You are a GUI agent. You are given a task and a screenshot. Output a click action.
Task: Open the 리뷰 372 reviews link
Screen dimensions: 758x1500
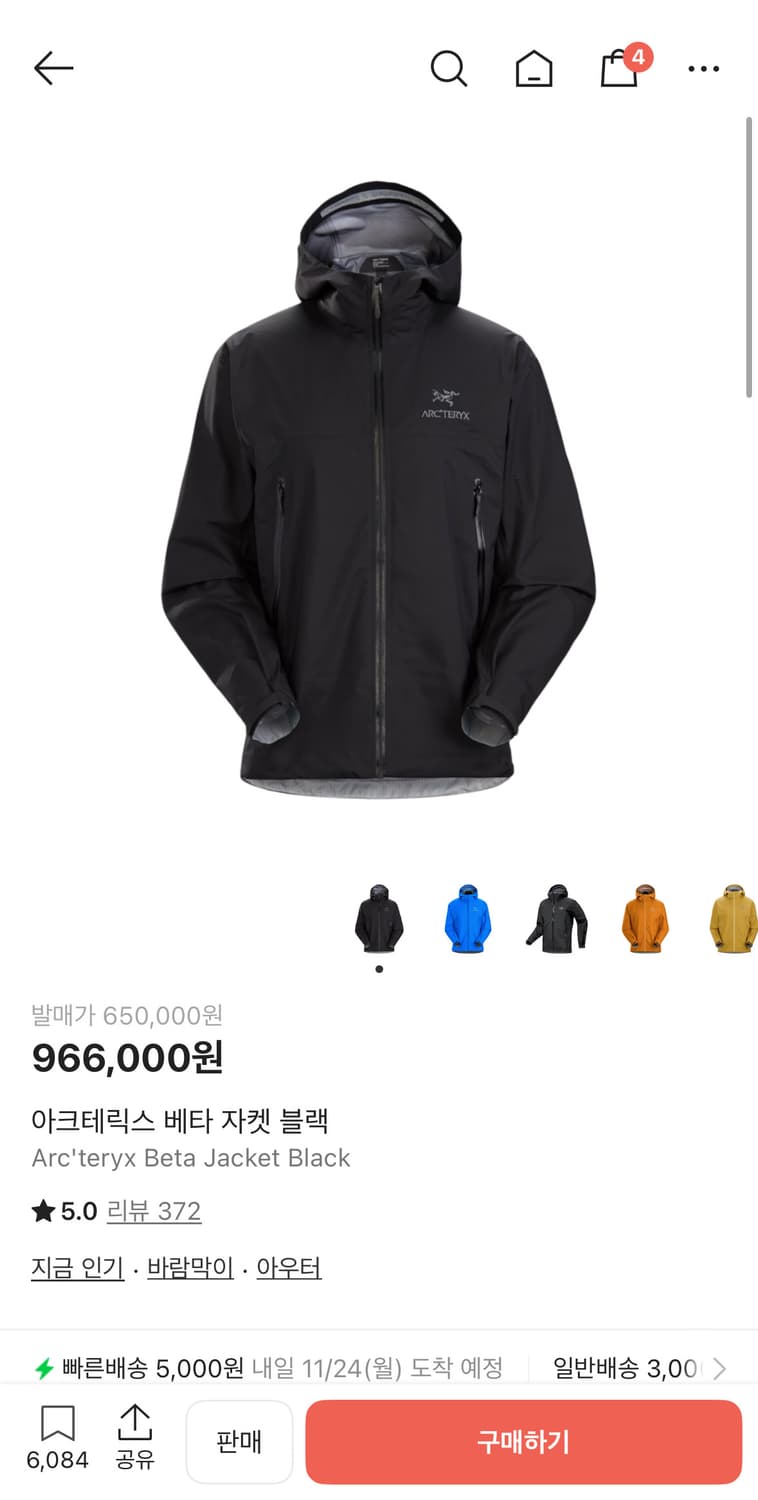tap(153, 1211)
